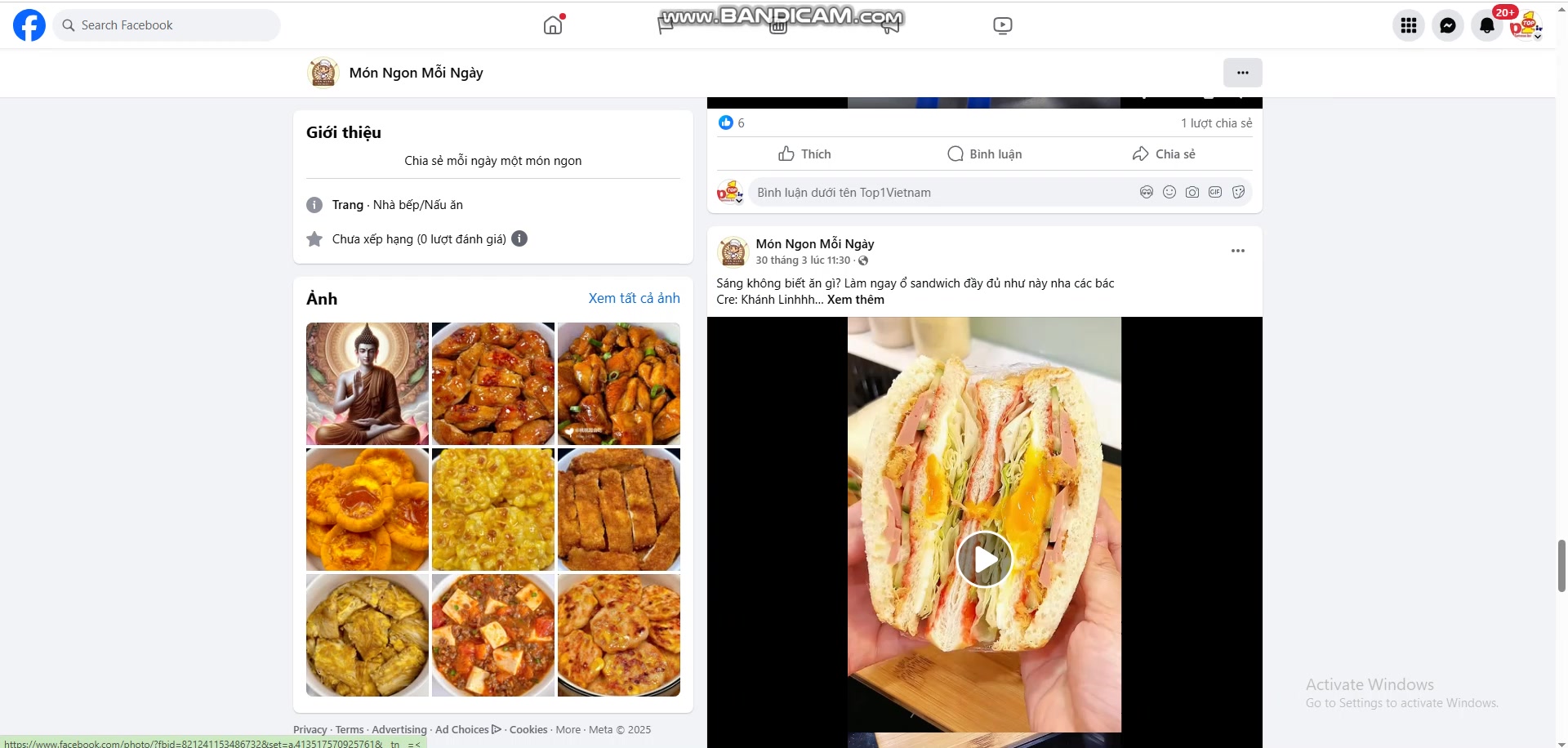
Task: Open the sandwich post's three-dot menu
Action: click(x=1237, y=251)
